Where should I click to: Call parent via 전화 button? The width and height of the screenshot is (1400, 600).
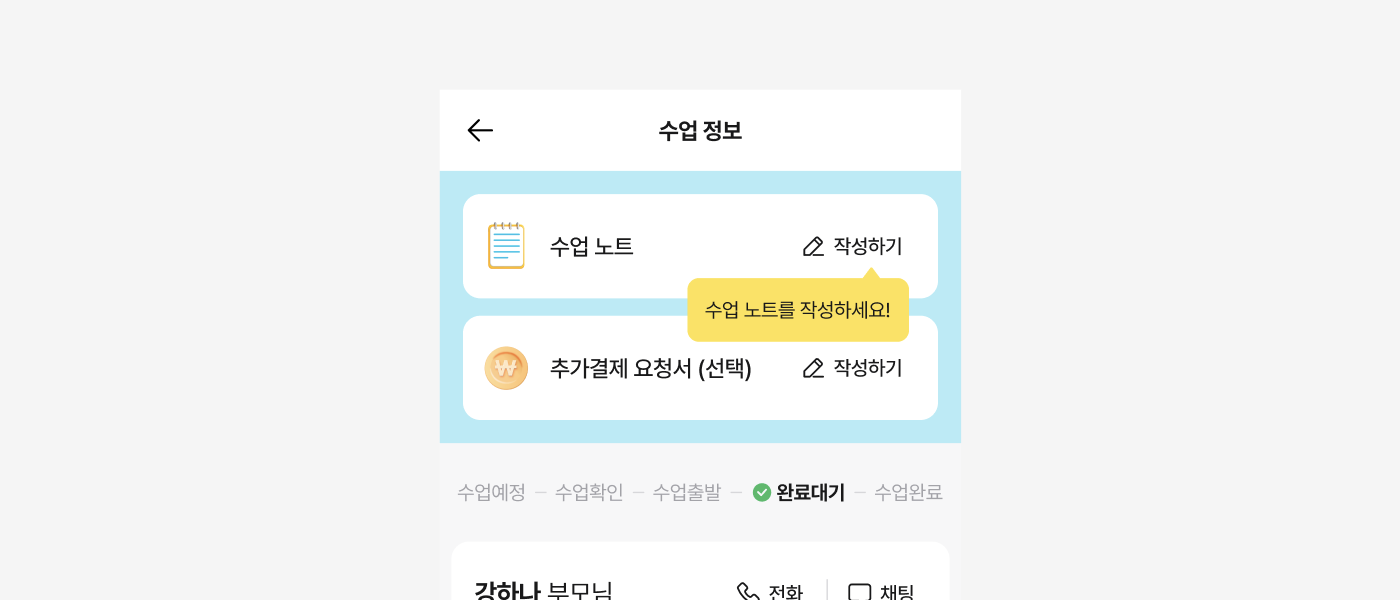(770, 592)
